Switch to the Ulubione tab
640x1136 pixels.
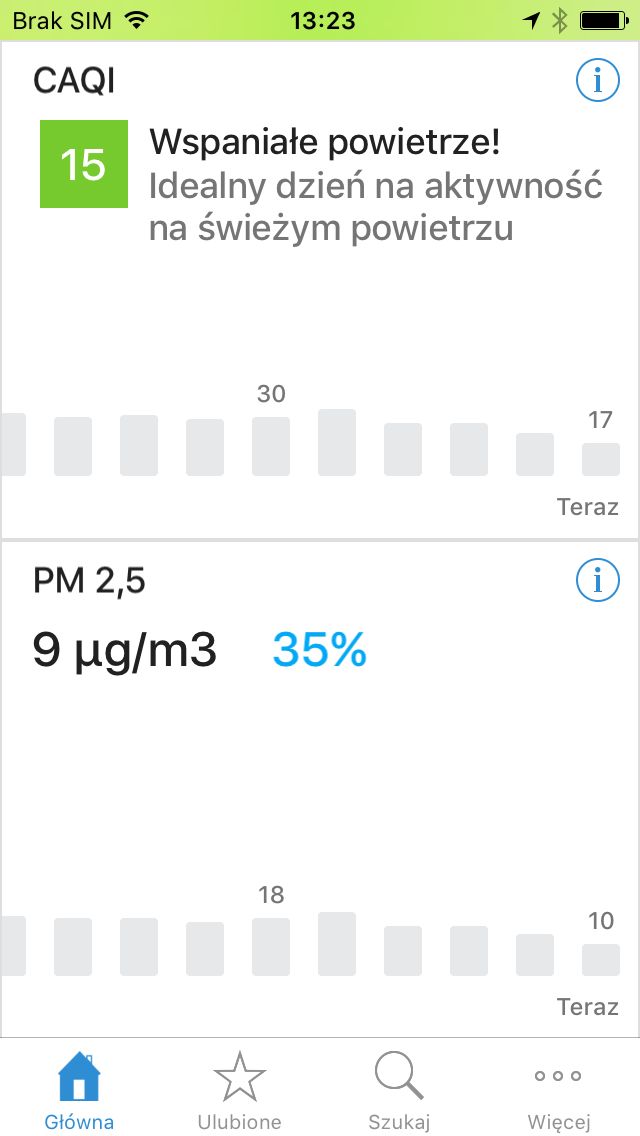(239, 1090)
